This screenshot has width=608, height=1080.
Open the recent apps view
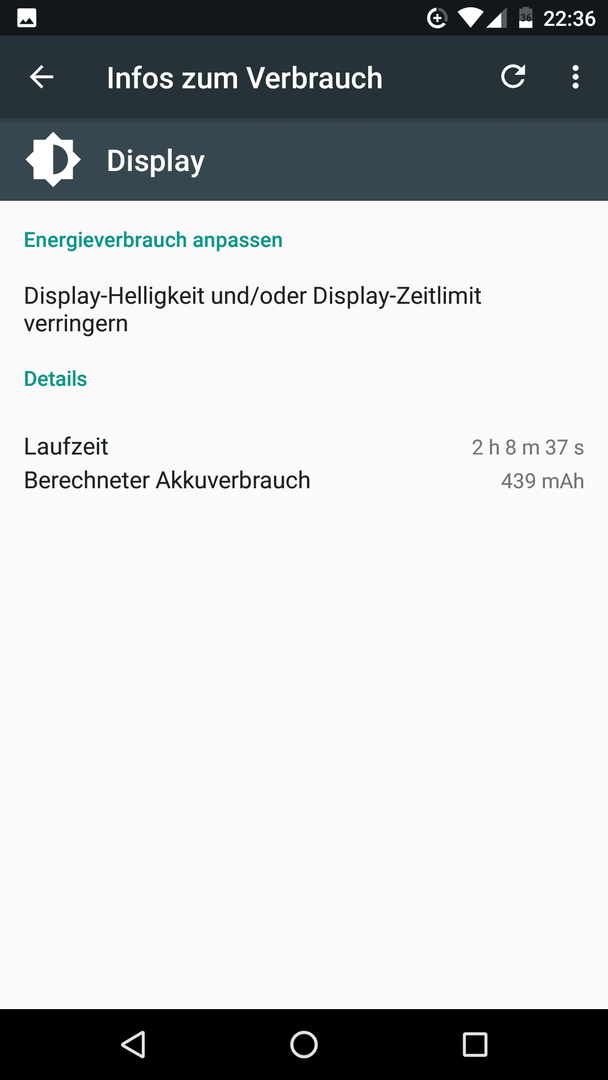click(474, 1044)
